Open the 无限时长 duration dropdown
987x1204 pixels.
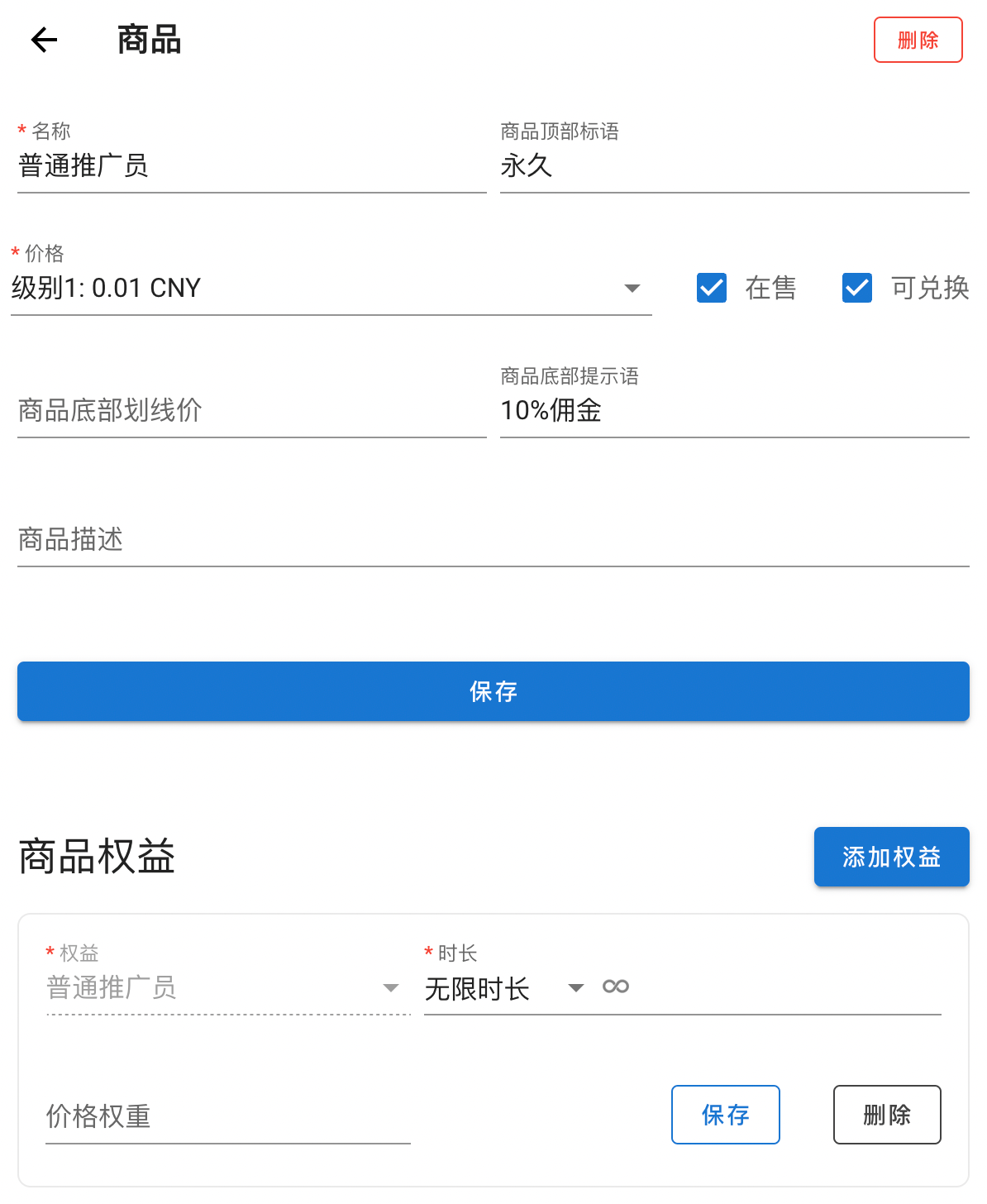tap(575, 988)
